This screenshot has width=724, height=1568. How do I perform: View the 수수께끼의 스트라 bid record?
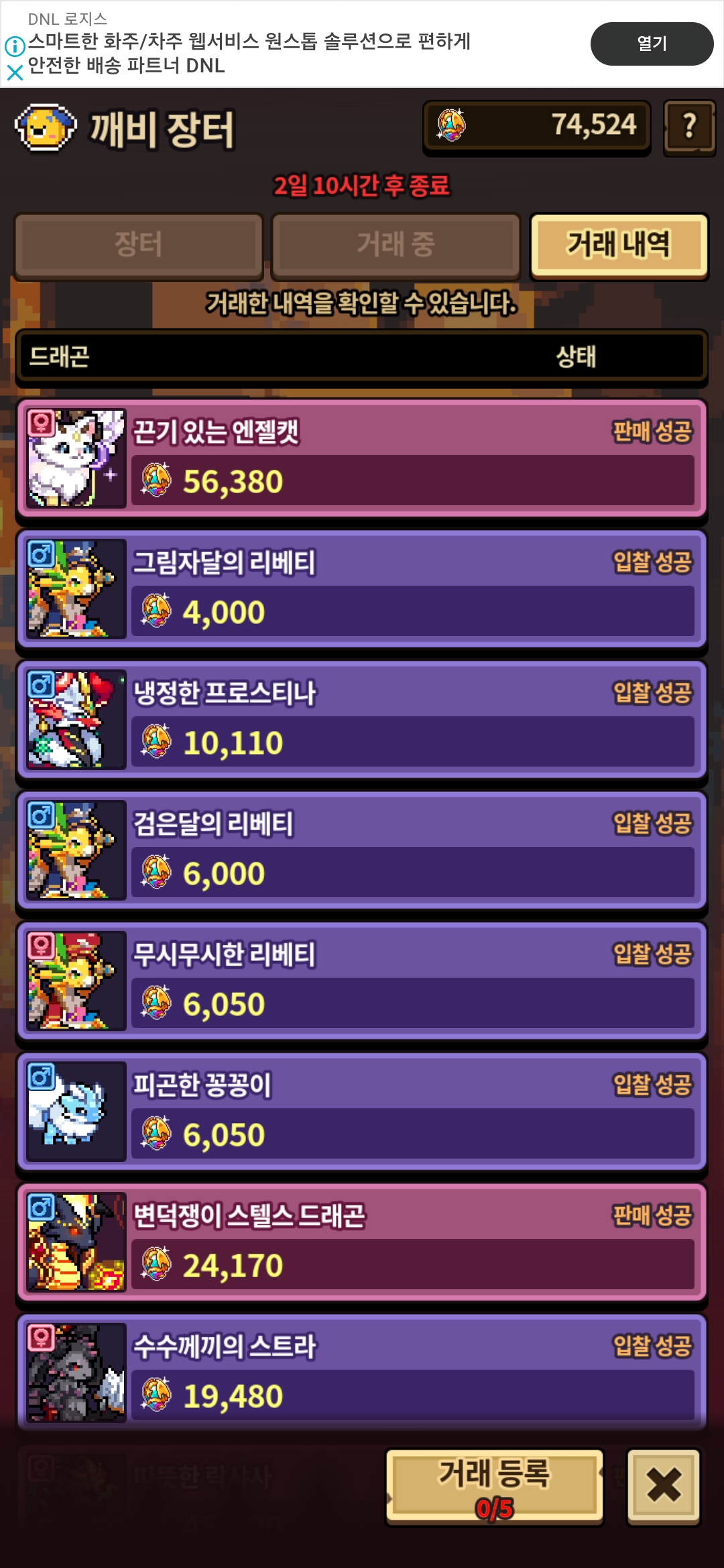click(x=362, y=1372)
